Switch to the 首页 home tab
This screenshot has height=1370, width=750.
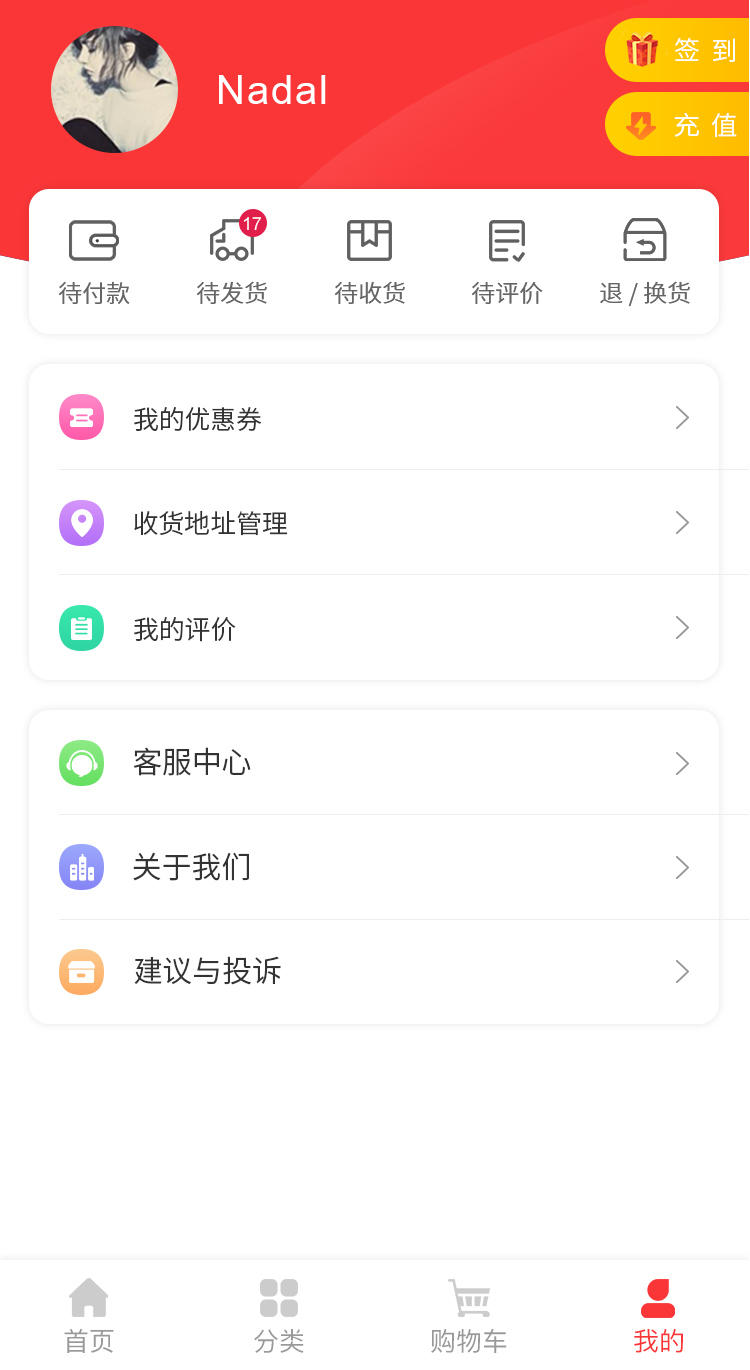click(89, 1316)
